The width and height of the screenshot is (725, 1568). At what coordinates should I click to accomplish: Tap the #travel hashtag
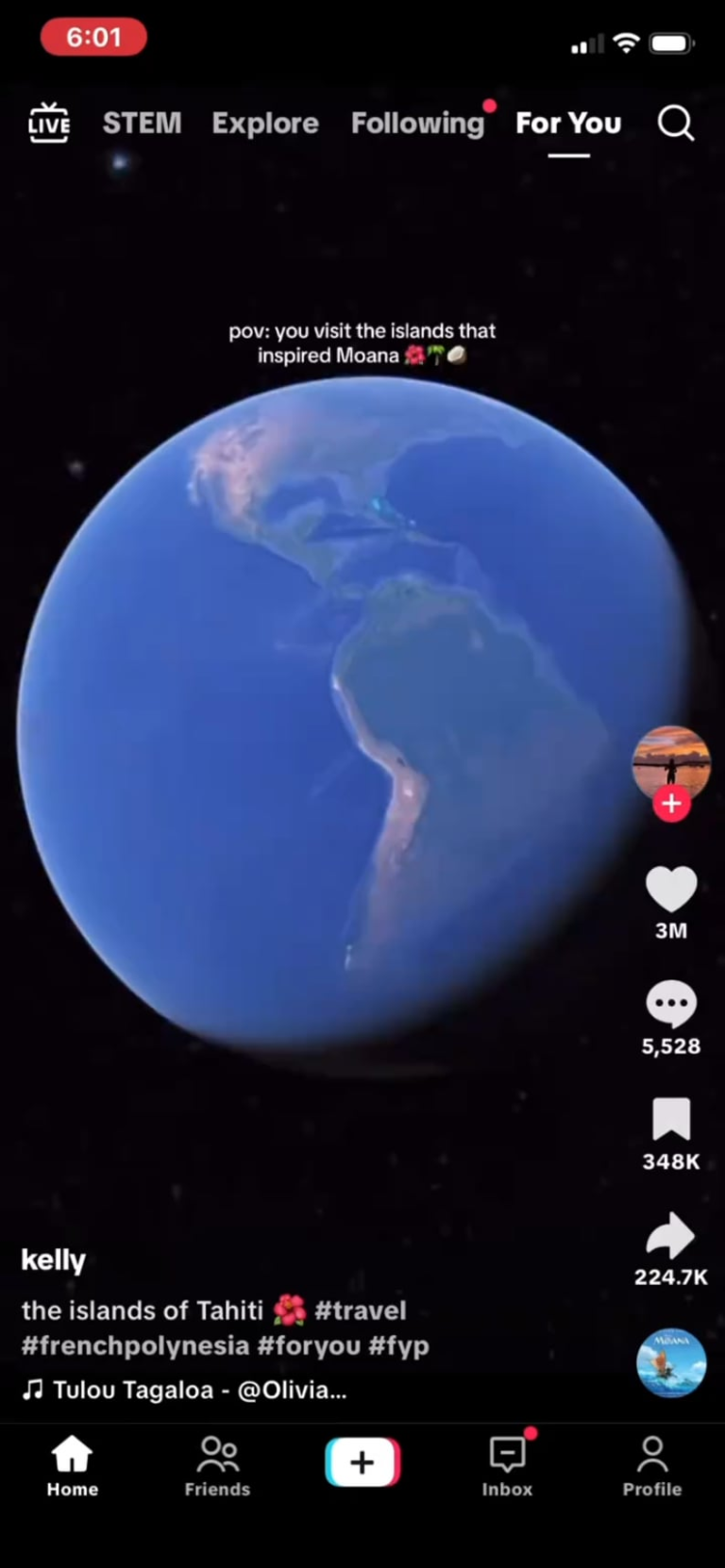360,1310
